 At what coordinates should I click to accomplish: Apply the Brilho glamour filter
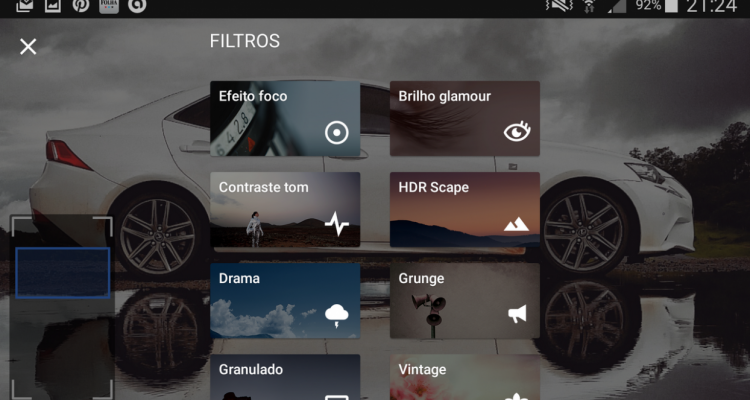(464, 118)
